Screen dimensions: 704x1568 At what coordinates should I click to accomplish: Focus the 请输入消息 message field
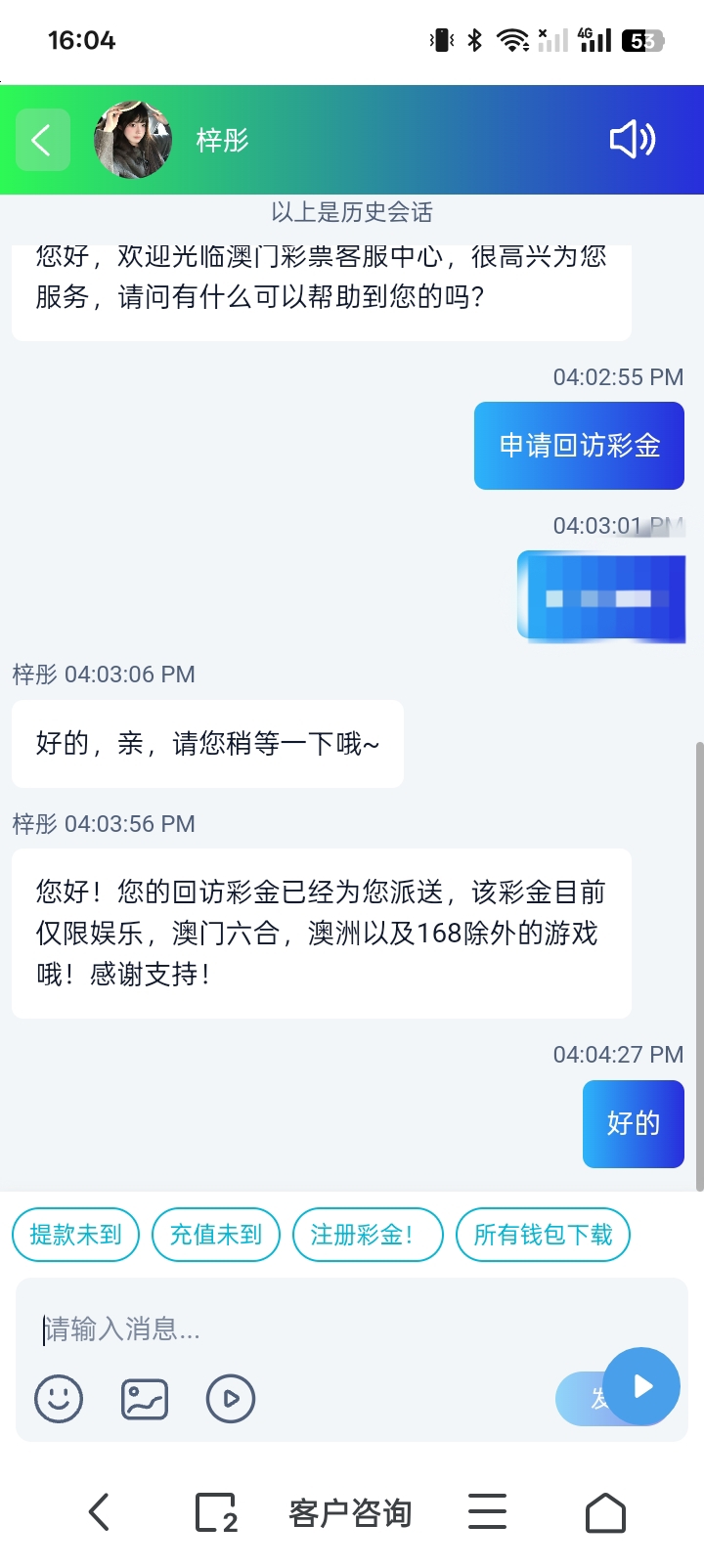pos(313,1328)
